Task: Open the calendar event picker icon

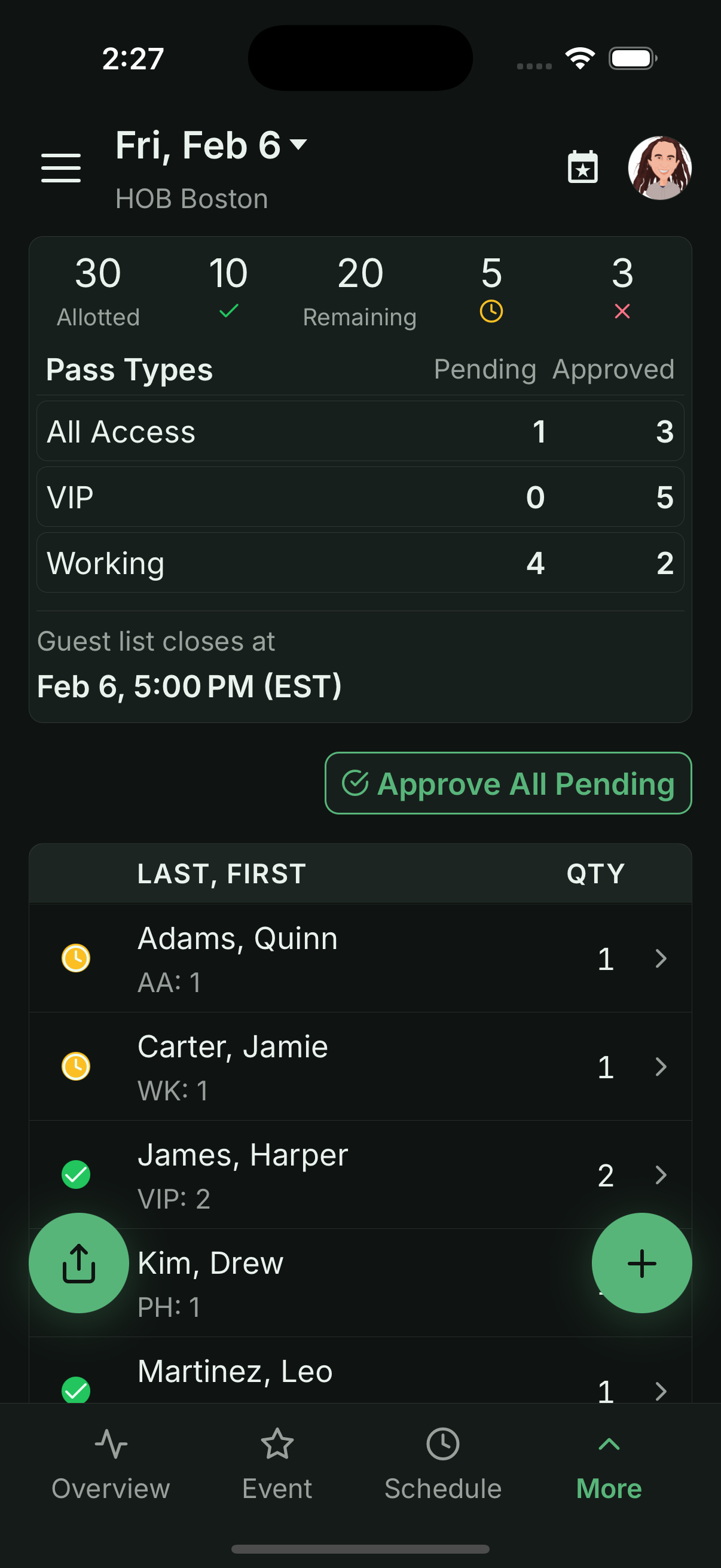Action: click(581, 167)
